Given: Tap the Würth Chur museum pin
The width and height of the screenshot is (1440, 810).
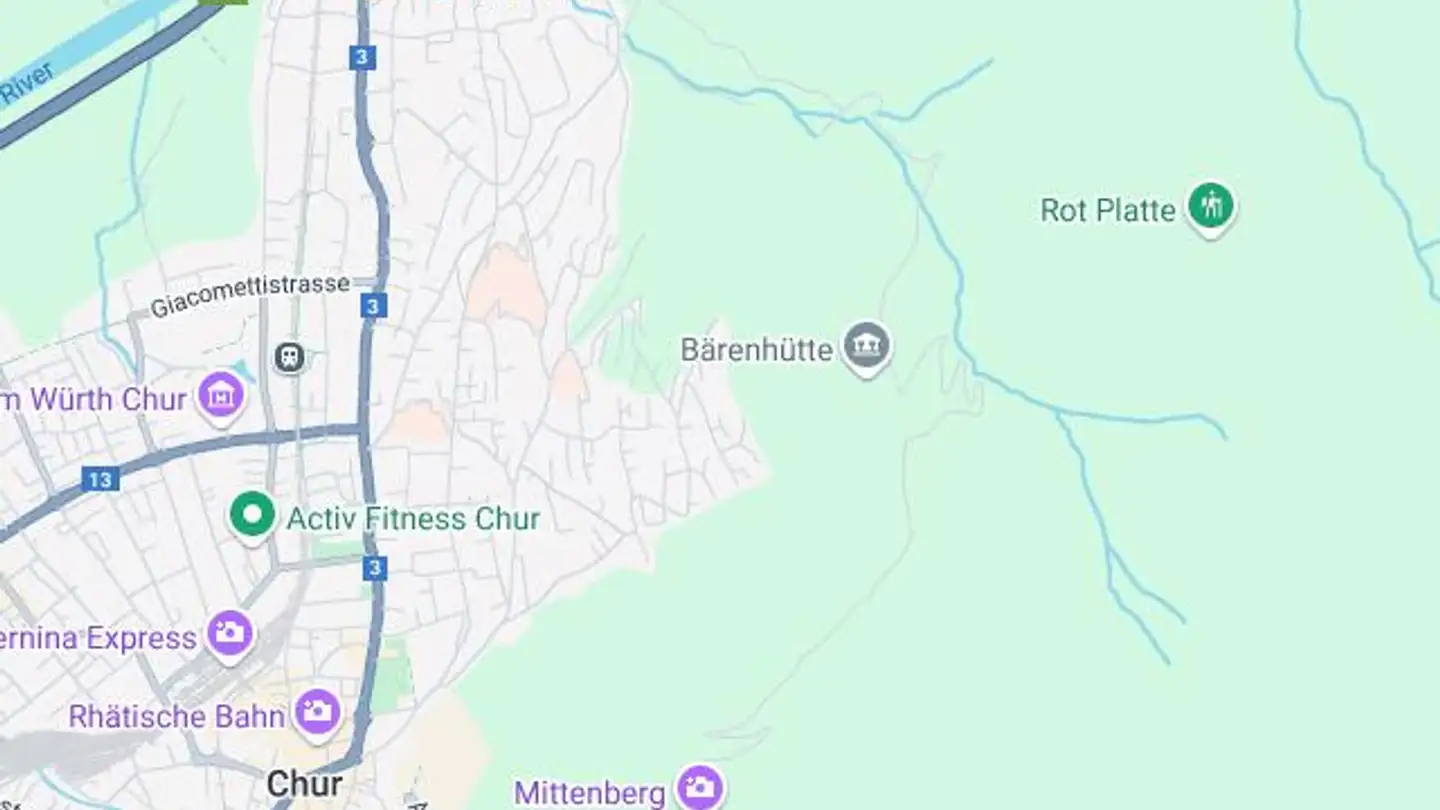Looking at the screenshot, I should 222,396.
